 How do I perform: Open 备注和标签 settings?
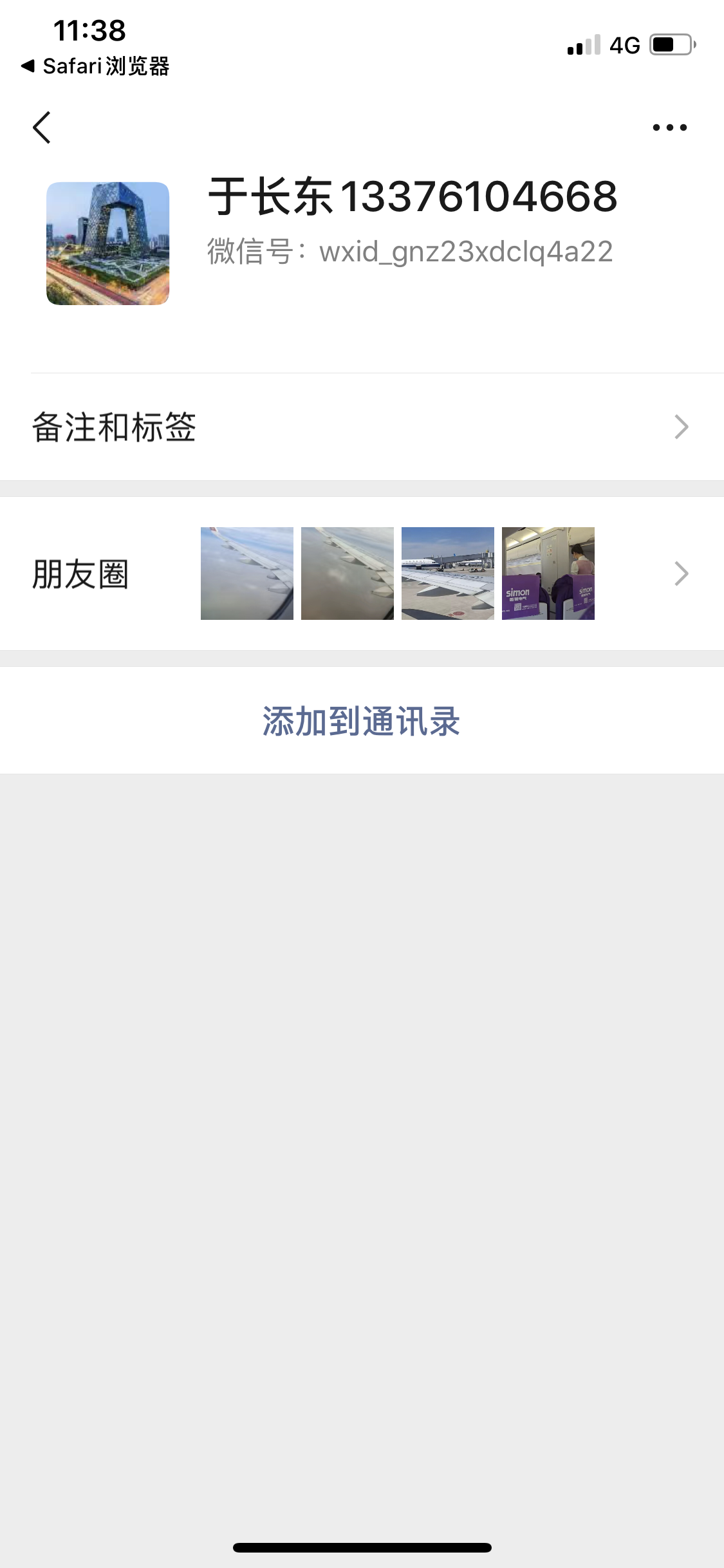(360, 427)
